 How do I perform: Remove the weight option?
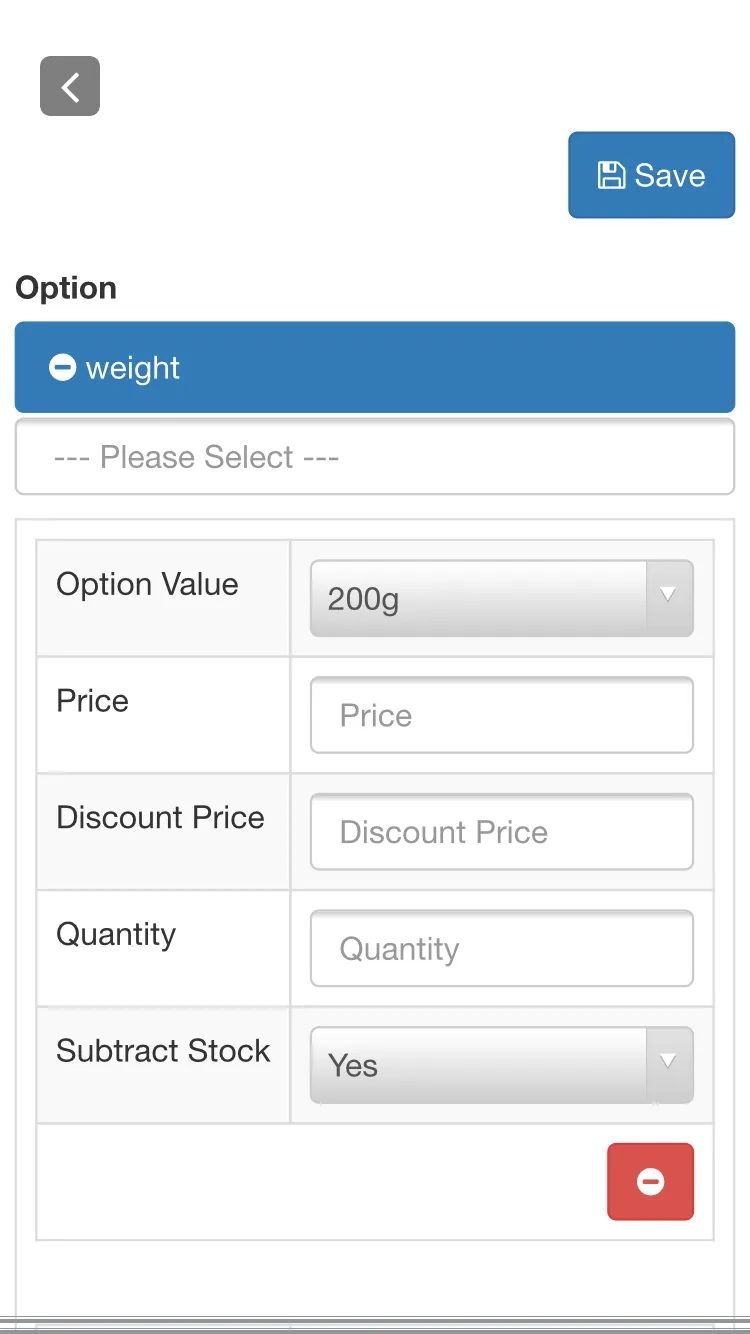62,368
